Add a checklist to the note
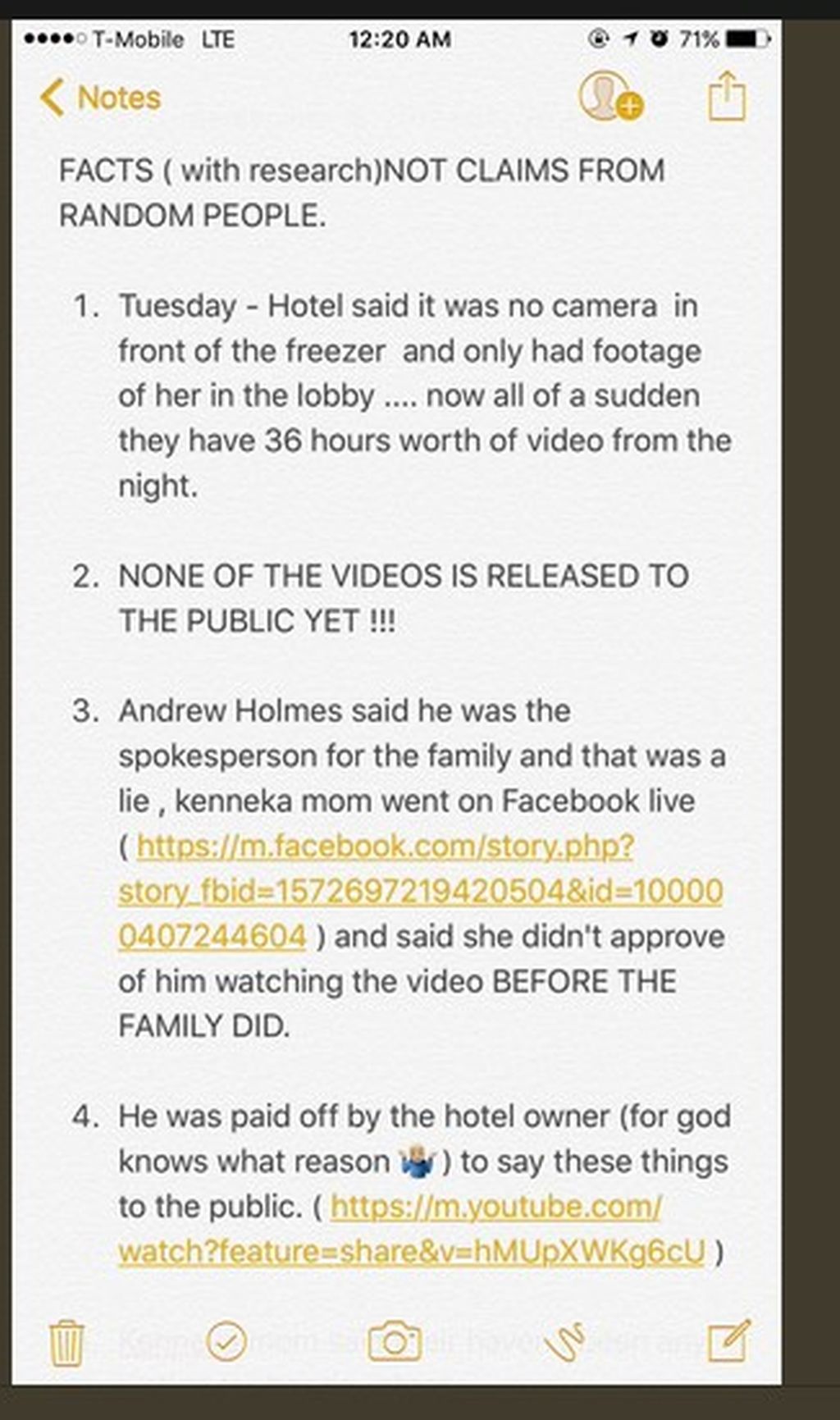 pos(226,1342)
